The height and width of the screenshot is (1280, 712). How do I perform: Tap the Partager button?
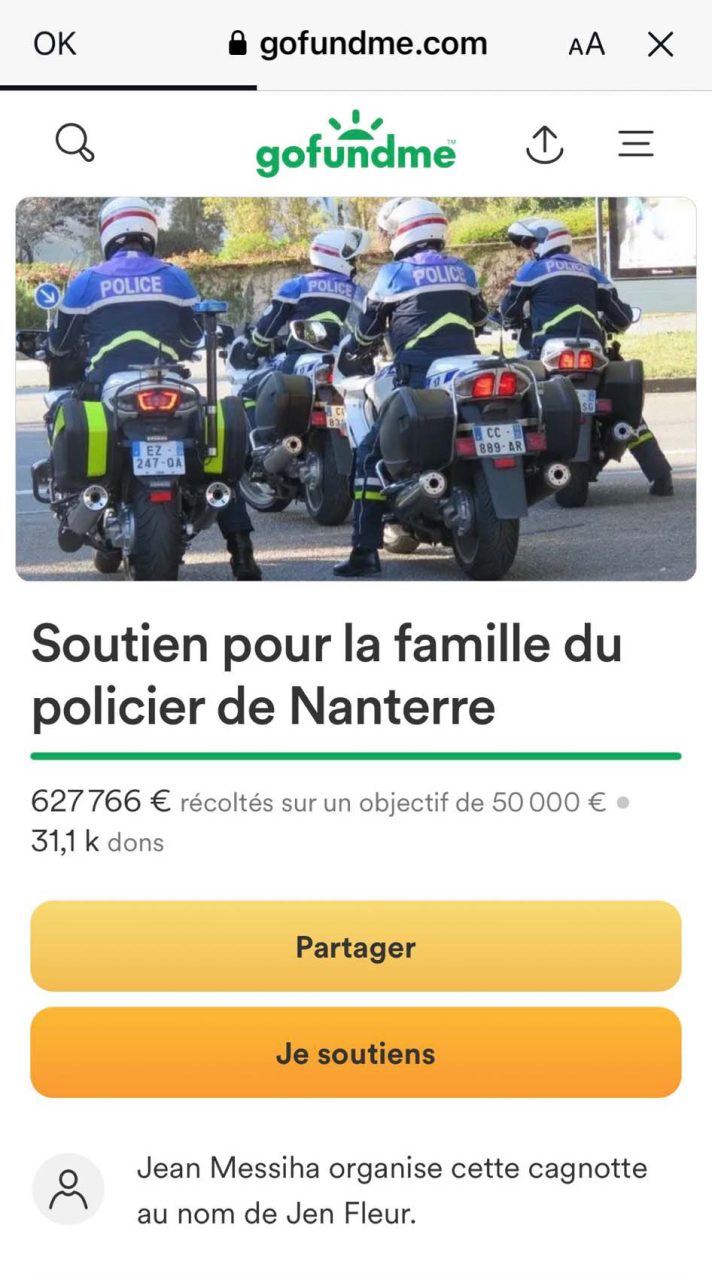pos(355,946)
